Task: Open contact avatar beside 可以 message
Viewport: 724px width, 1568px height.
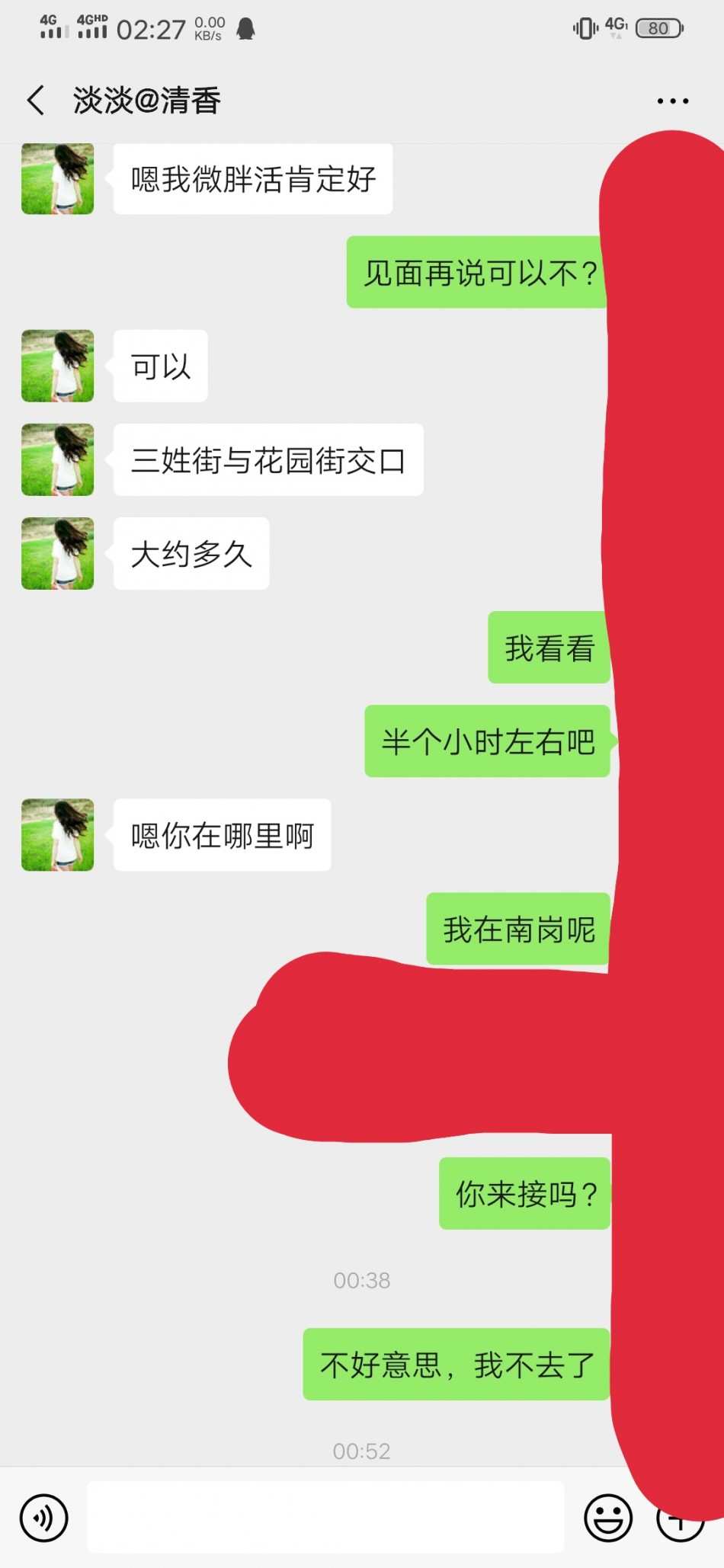Action: [x=58, y=366]
